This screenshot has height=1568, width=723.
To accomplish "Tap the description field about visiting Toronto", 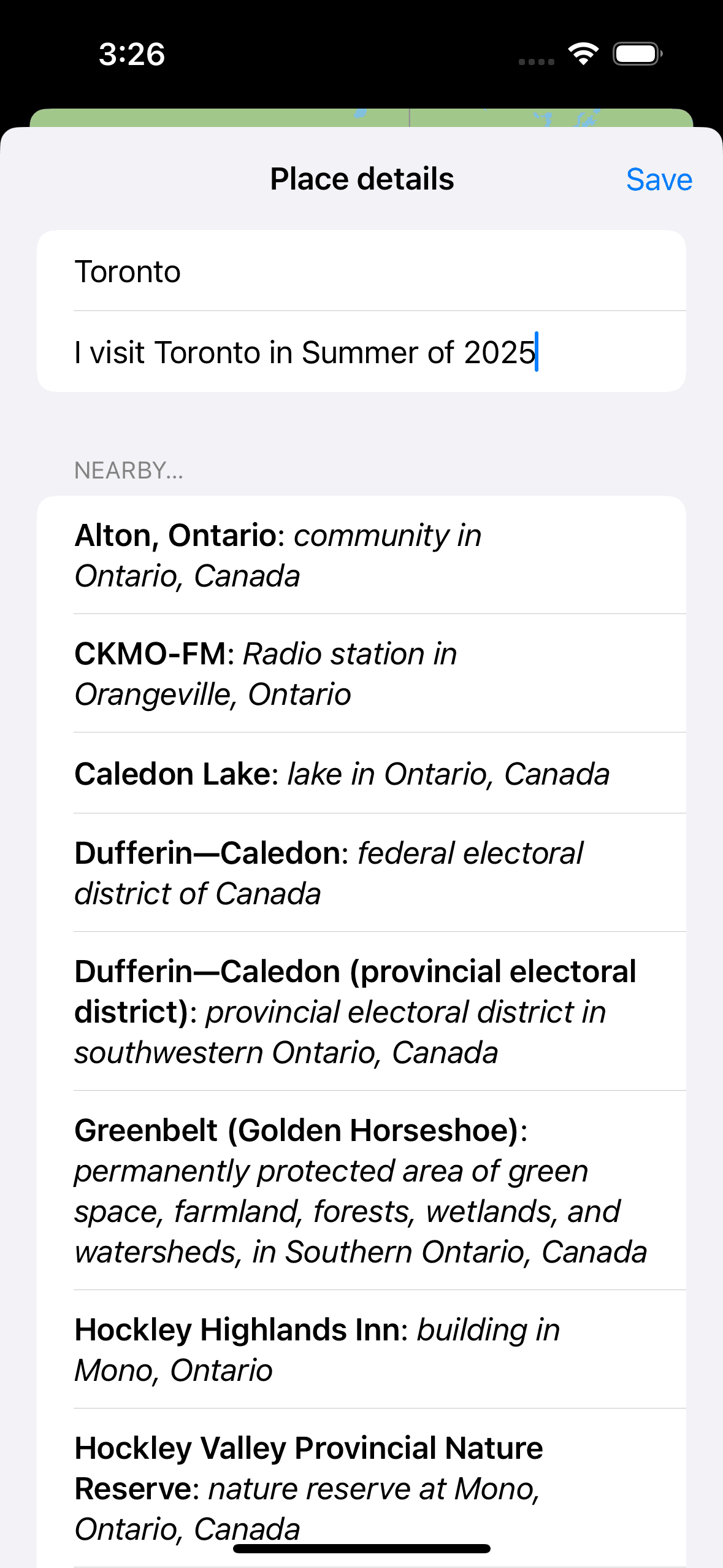I will (361, 353).
